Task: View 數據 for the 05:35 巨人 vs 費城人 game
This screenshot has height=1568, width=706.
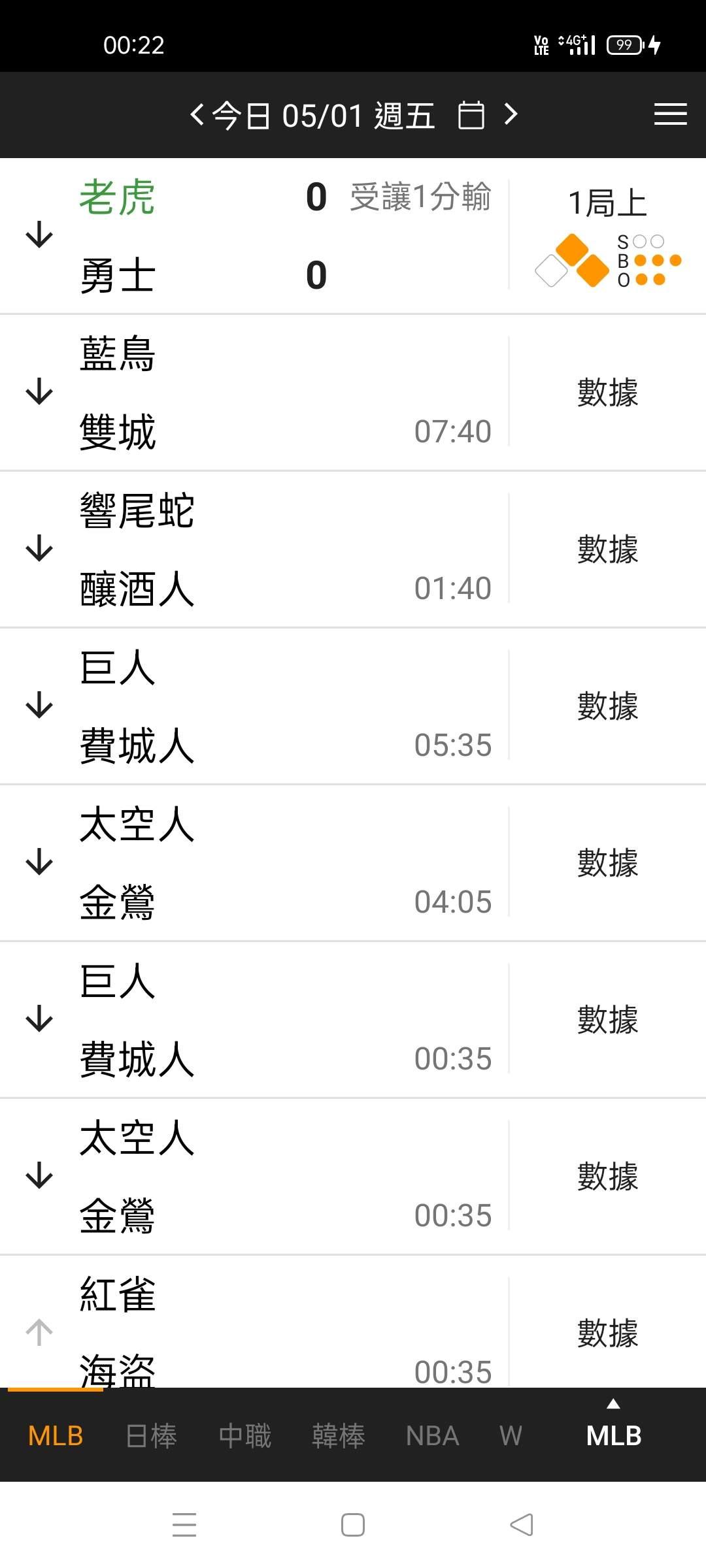Action: (x=607, y=706)
